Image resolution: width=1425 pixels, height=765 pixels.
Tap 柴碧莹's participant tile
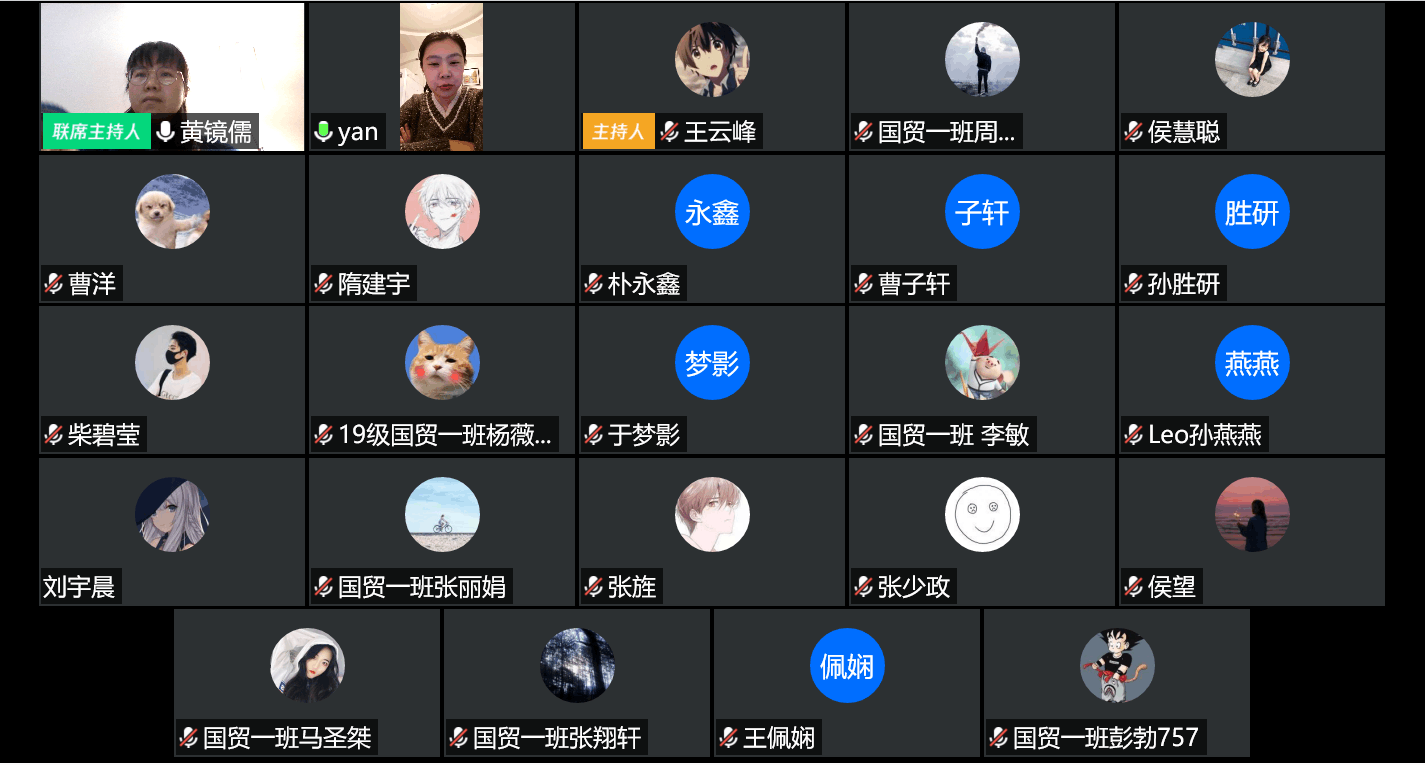coord(172,379)
